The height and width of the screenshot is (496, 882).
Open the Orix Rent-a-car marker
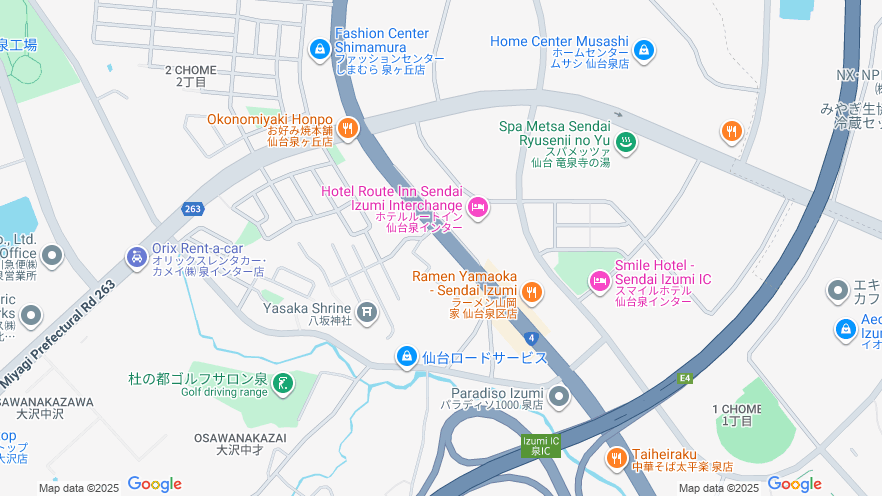click(136, 257)
